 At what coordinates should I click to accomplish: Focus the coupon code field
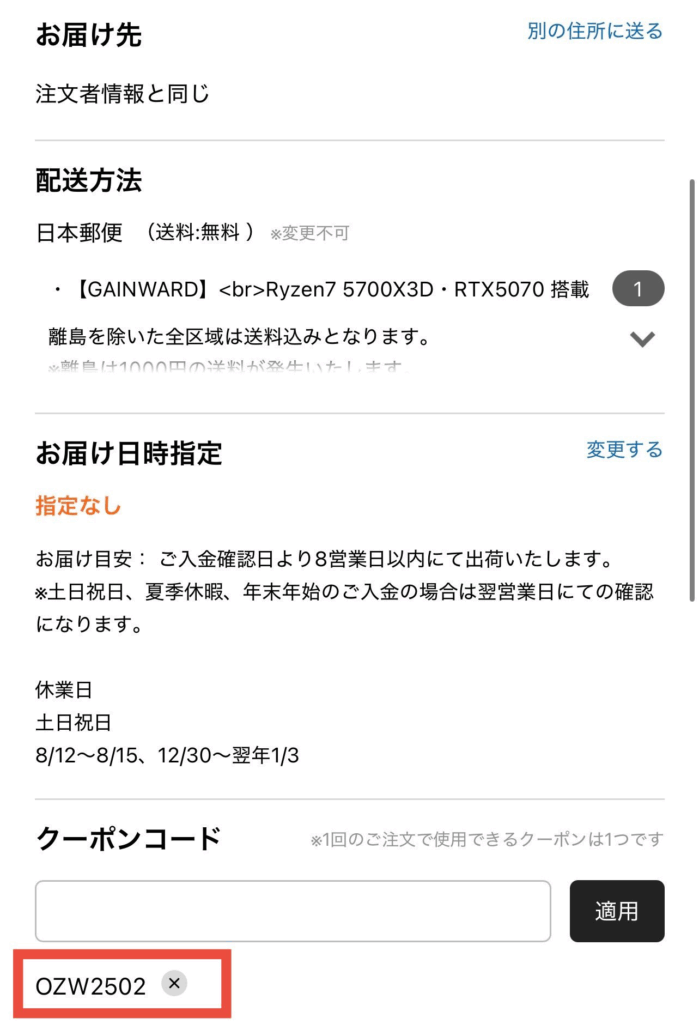pyautogui.click(x=293, y=911)
